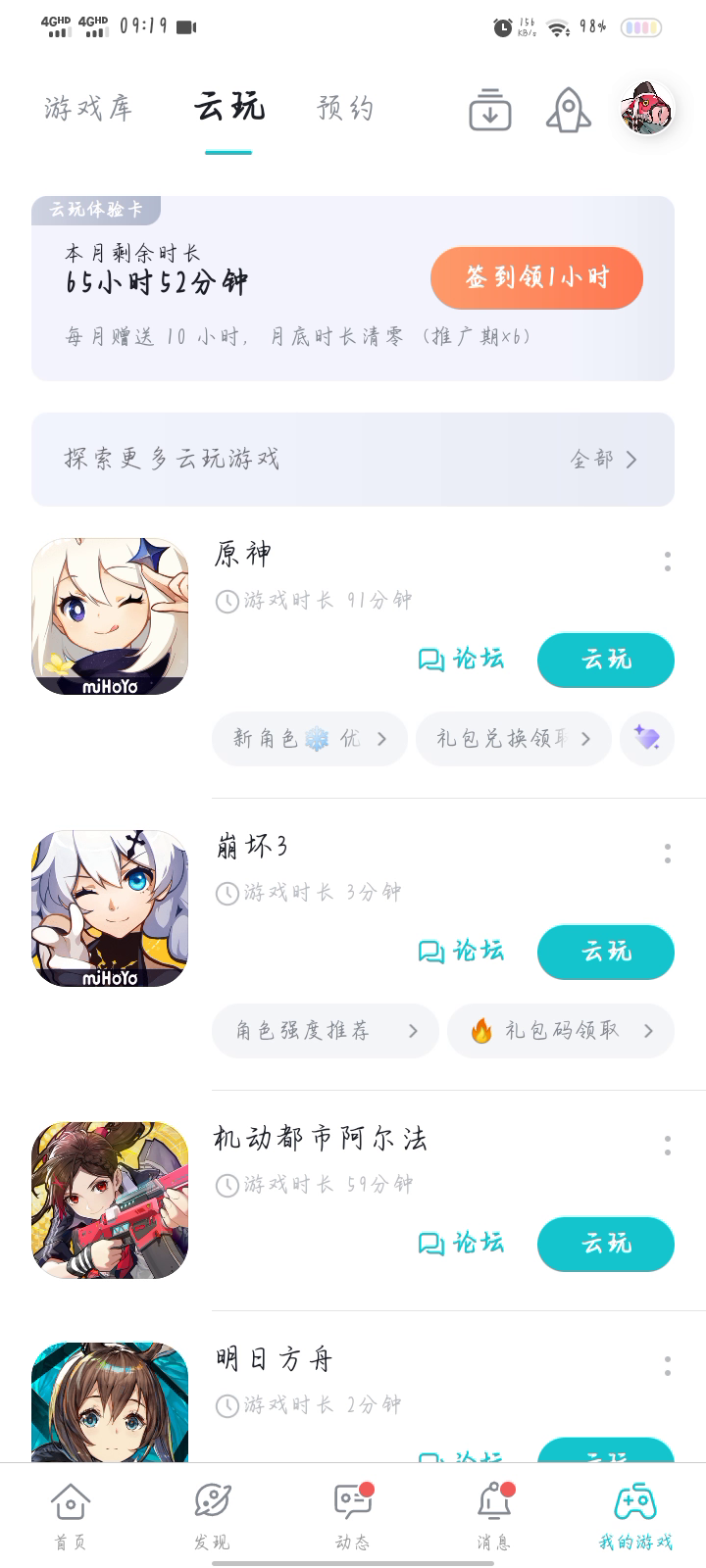This screenshot has width=706, height=1568.
Task: Open the downloads manager icon
Action: [489, 110]
